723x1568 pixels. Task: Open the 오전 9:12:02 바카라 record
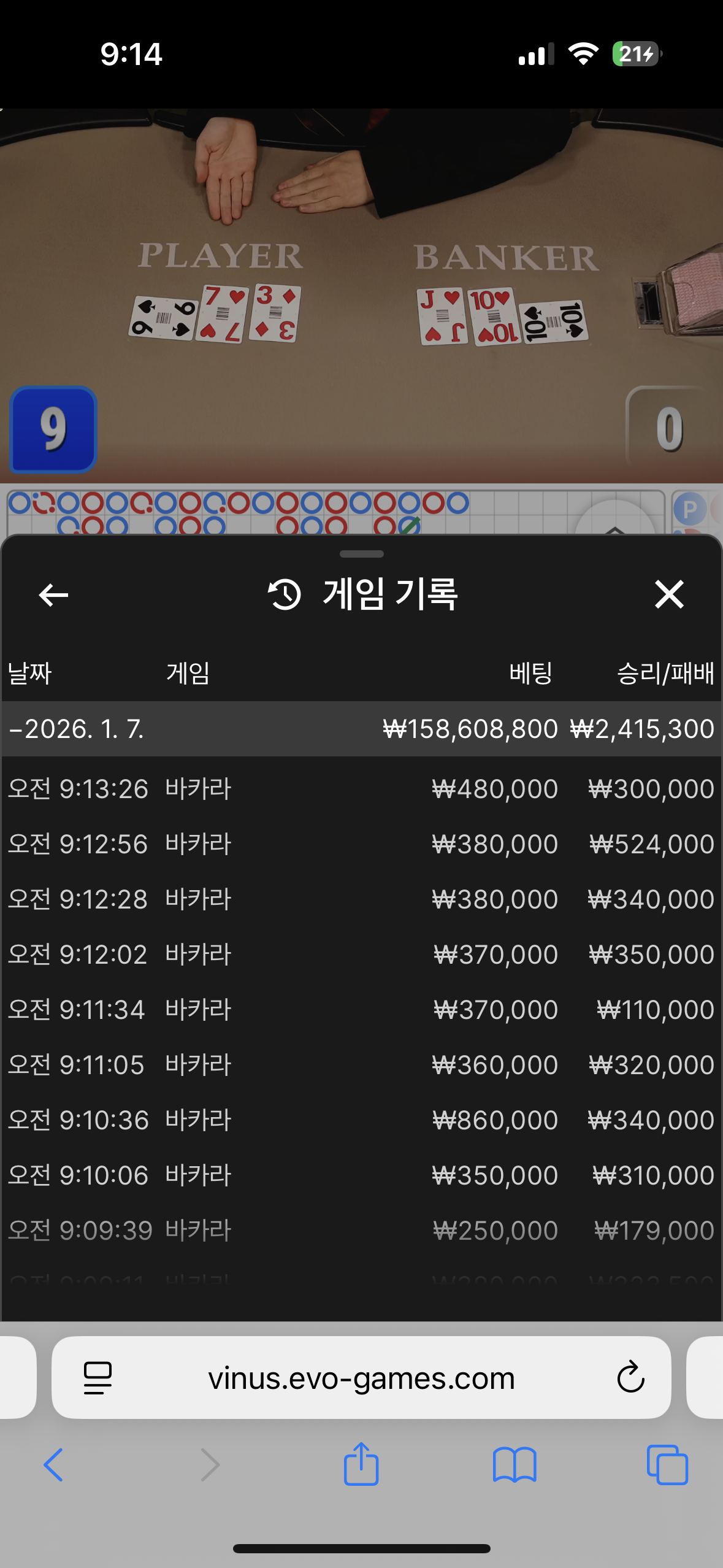(x=361, y=954)
